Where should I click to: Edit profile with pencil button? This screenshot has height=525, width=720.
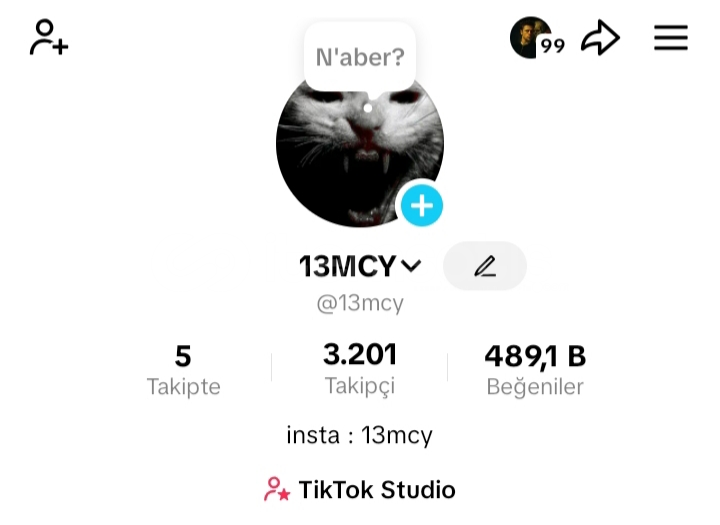(x=485, y=266)
